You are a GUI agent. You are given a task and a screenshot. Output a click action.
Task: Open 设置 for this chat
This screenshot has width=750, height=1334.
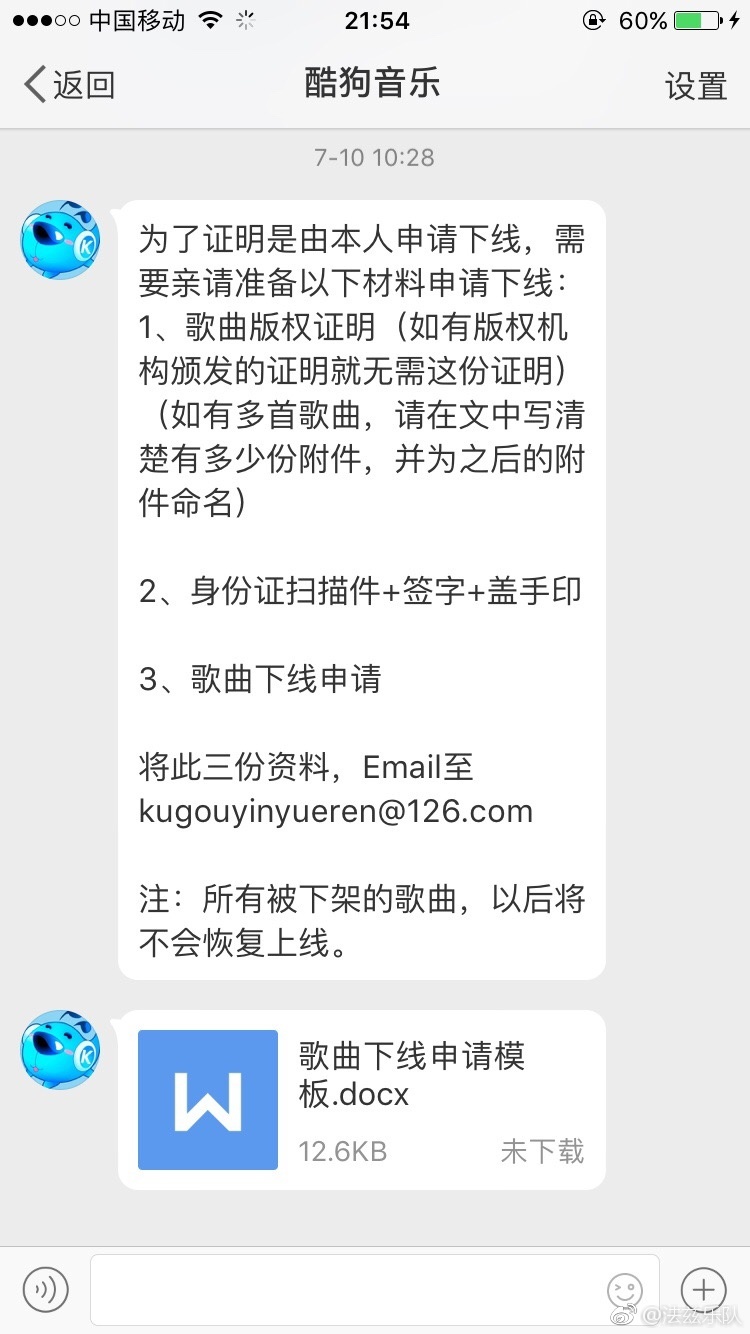point(696,86)
